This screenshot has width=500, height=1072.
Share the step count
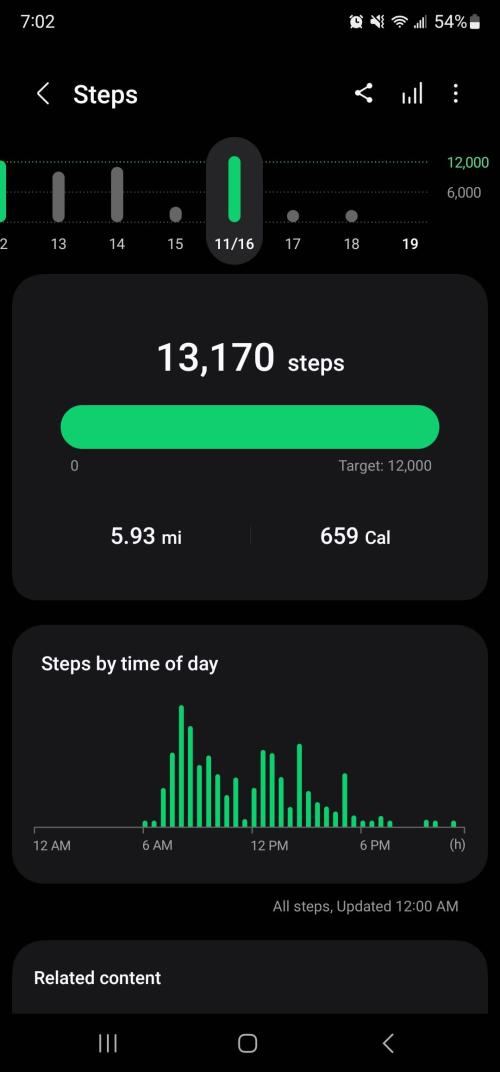(364, 94)
